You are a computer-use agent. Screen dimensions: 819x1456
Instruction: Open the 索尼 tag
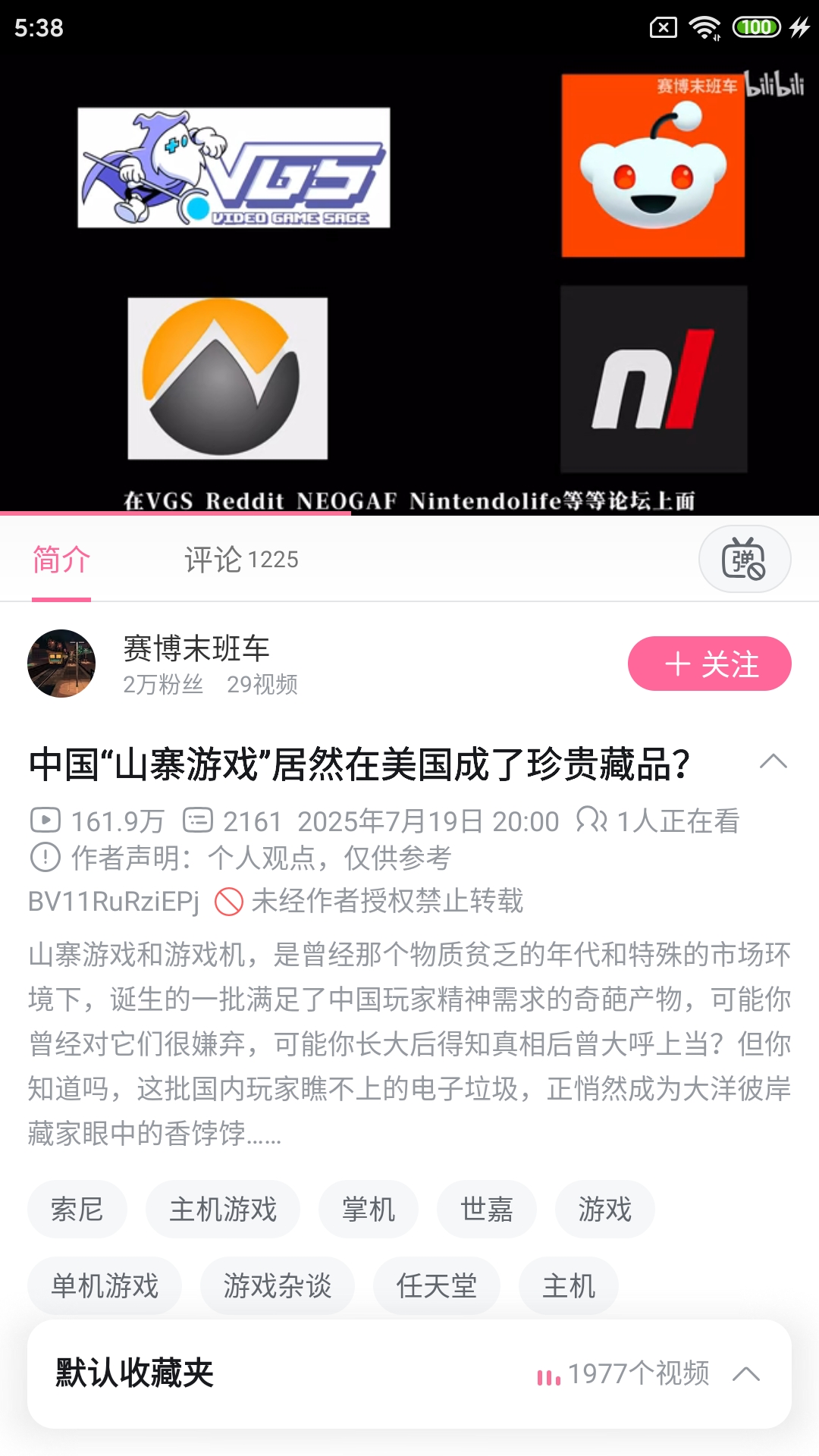[x=77, y=1209]
